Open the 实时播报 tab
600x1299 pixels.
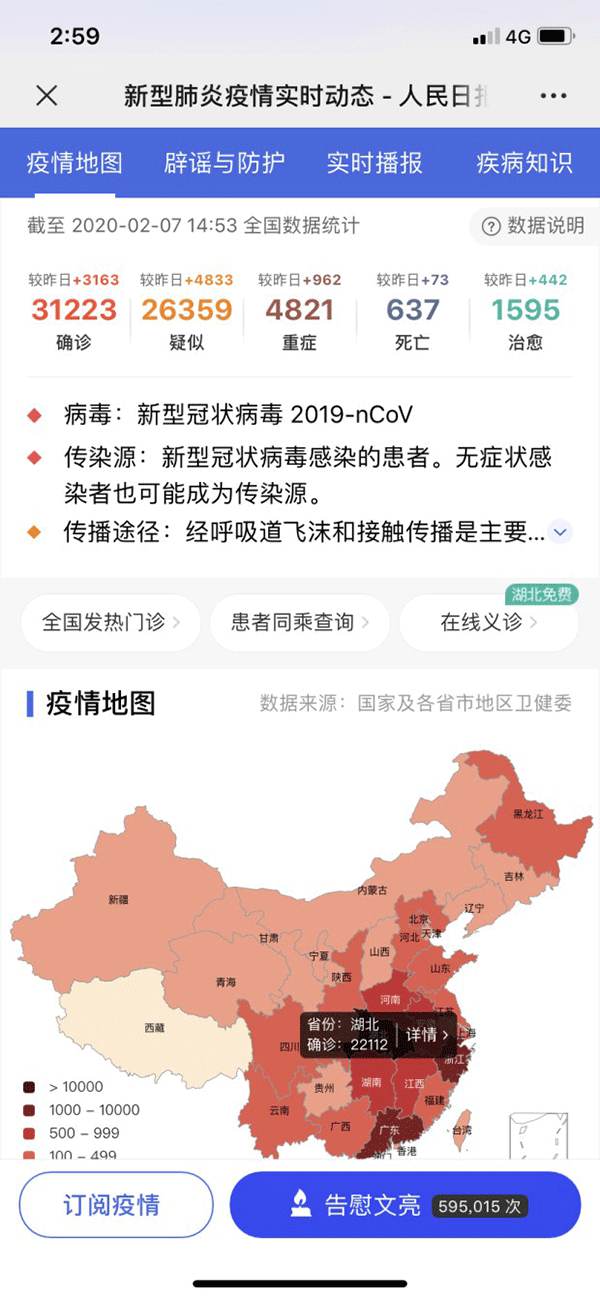[x=374, y=163]
